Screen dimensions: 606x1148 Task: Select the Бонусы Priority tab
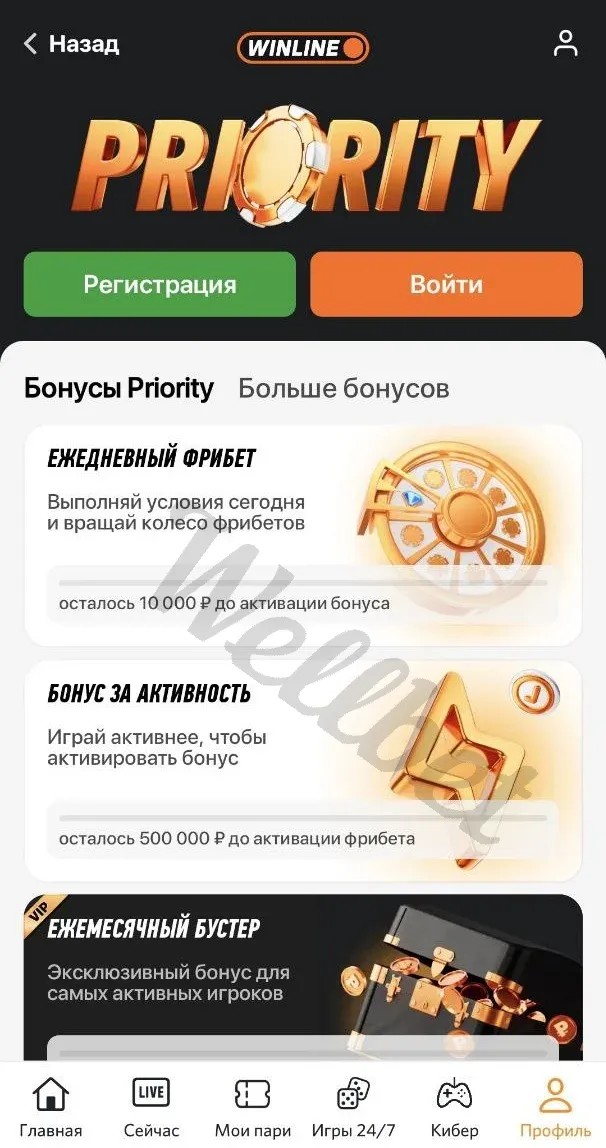pyautogui.click(x=119, y=388)
